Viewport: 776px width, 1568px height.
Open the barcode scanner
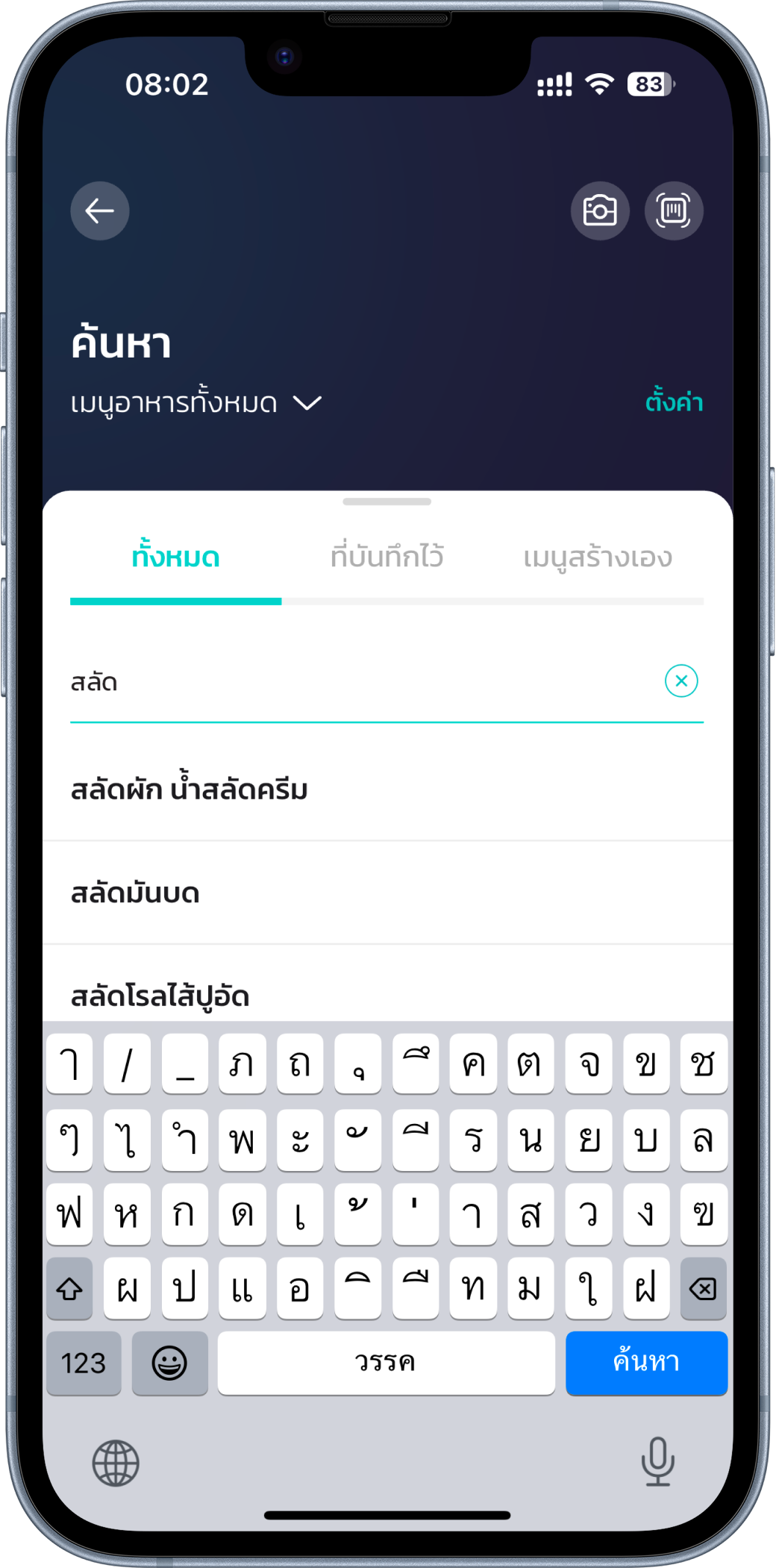(x=673, y=211)
